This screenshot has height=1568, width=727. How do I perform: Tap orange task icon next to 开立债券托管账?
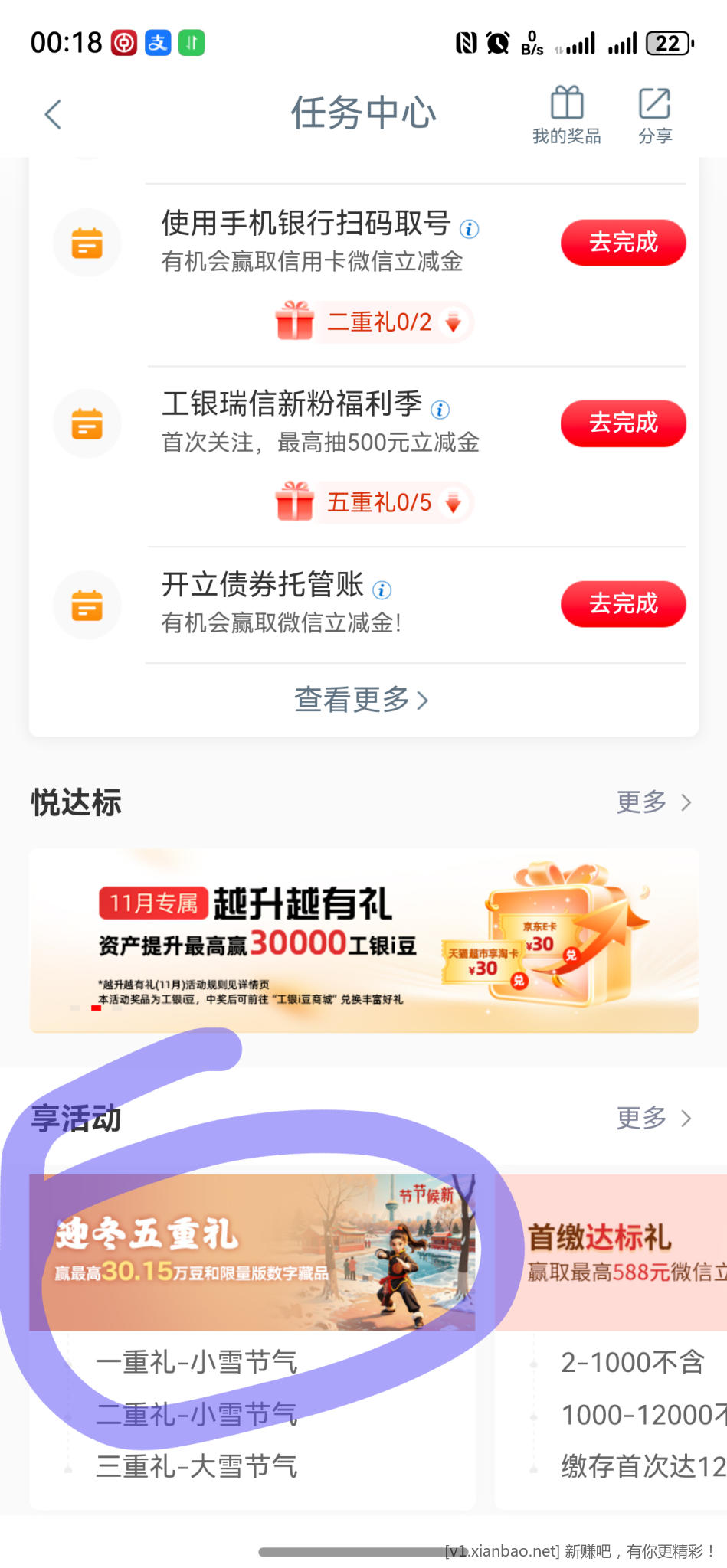click(87, 604)
